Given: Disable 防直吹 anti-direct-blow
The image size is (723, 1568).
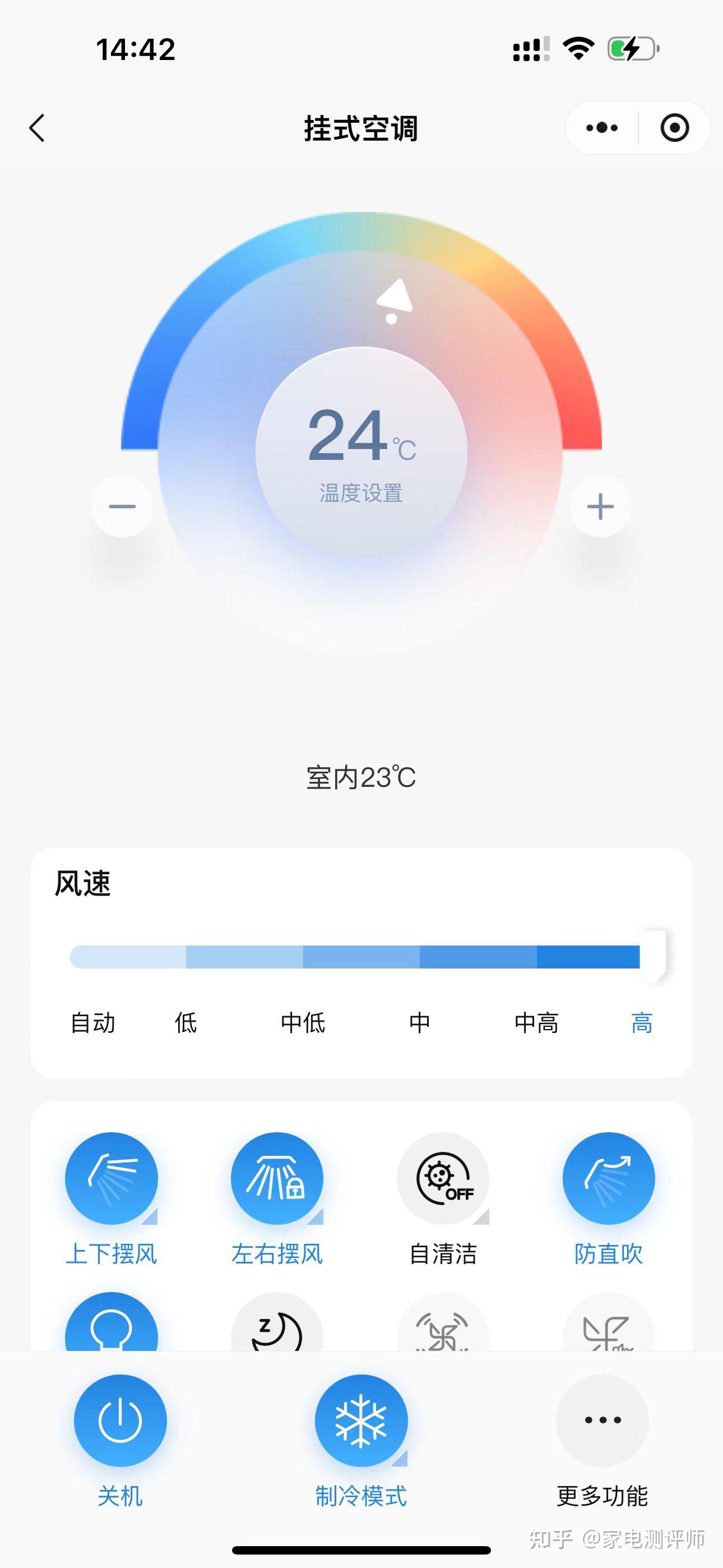Looking at the screenshot, I should click(x=609, y=1178).
